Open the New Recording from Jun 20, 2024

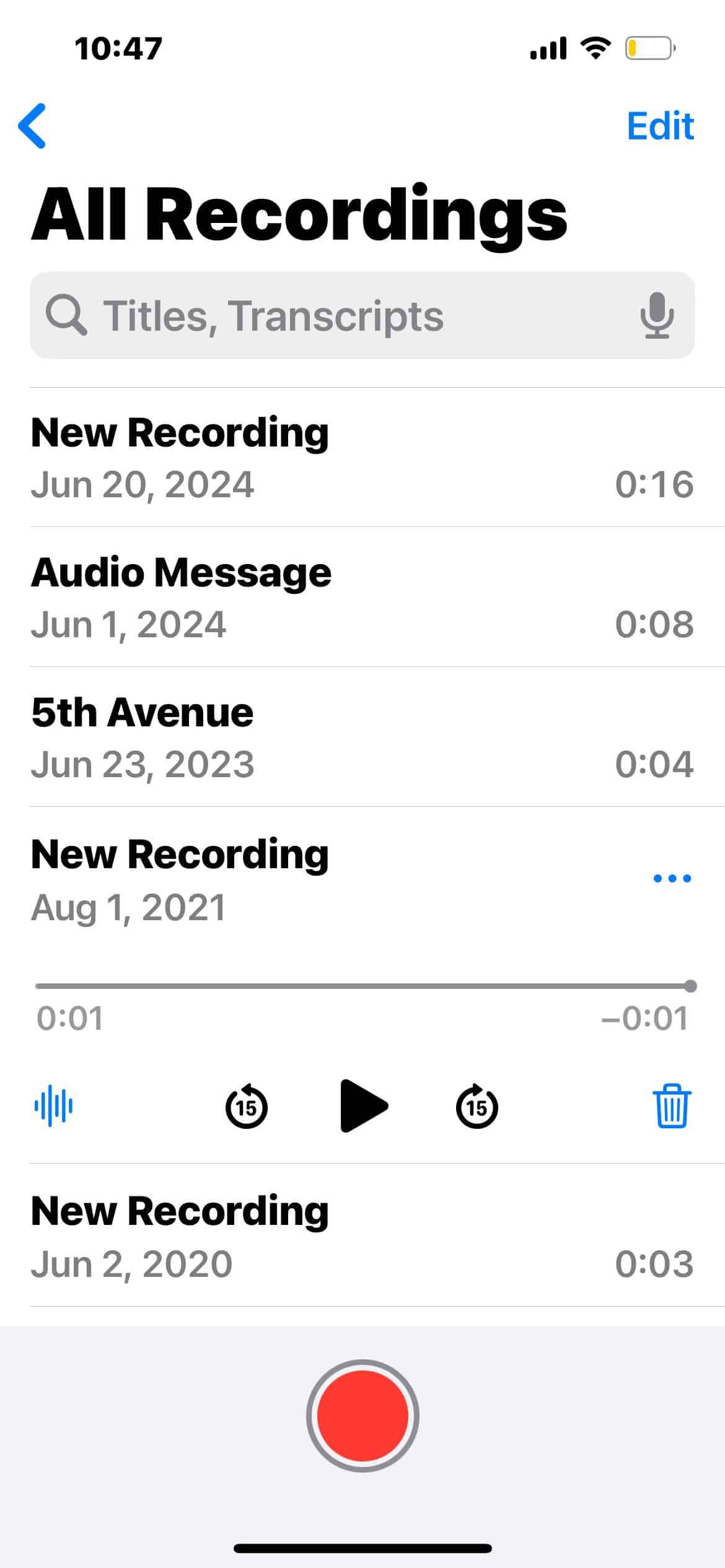click(362, 458)
